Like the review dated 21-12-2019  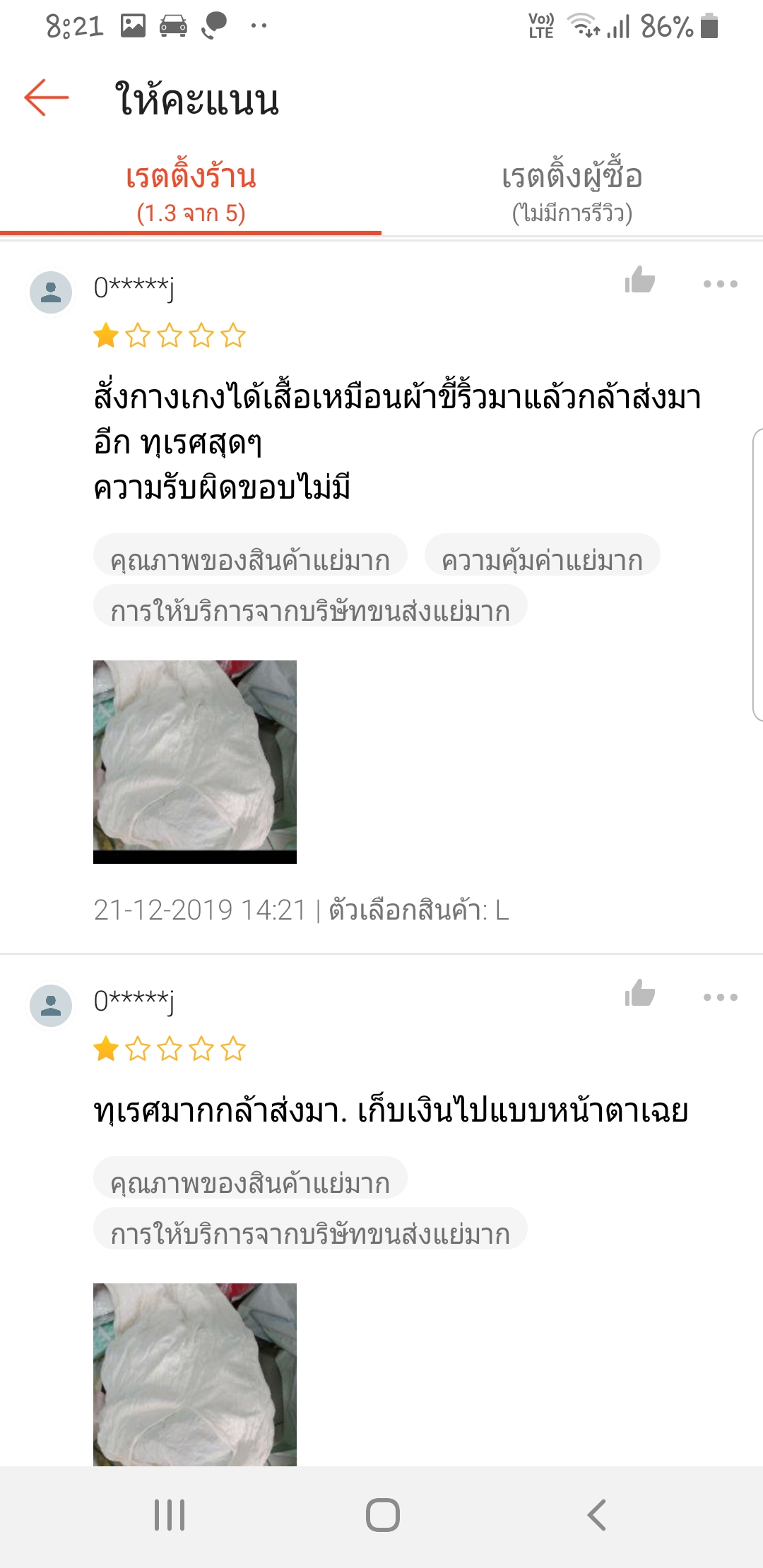(639, 280)
